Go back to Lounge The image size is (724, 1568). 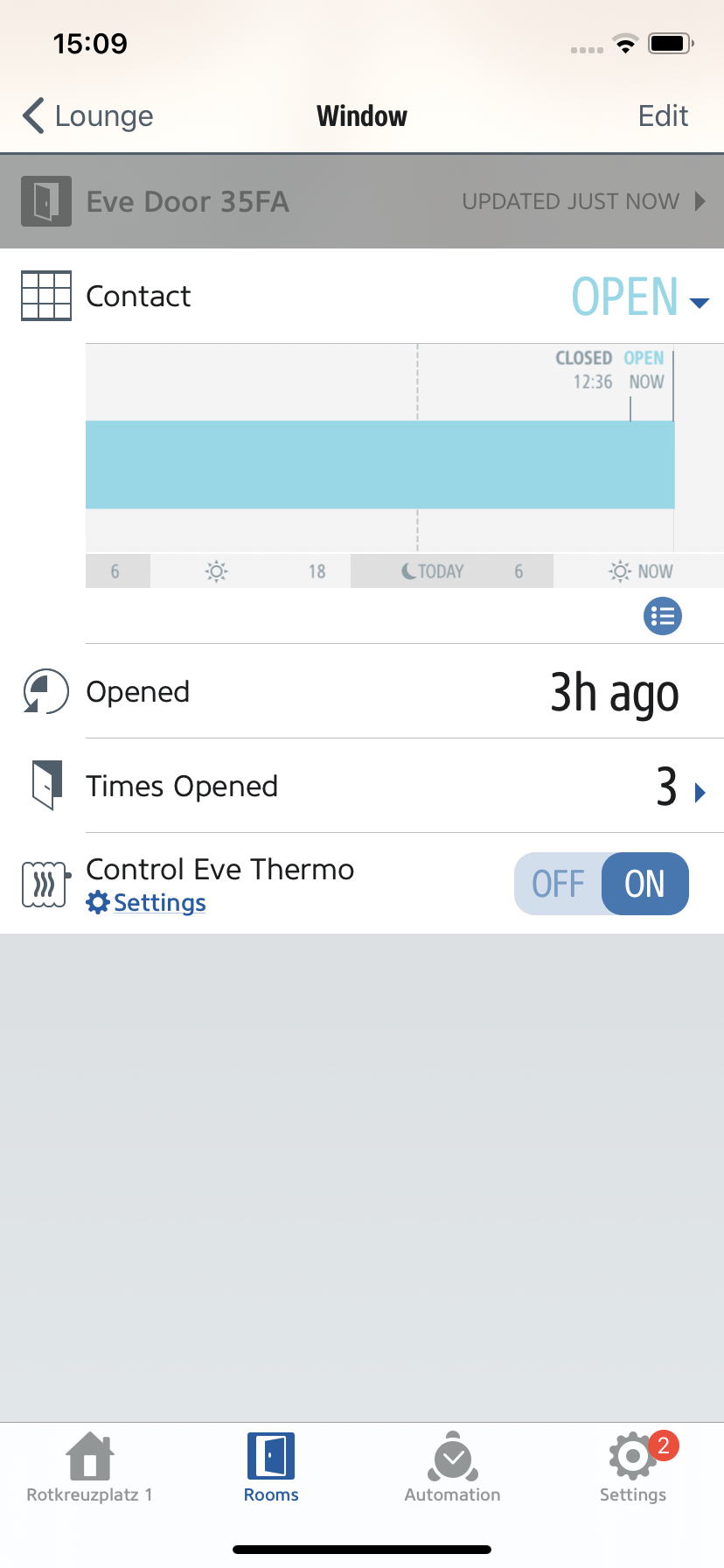[87, 116]
